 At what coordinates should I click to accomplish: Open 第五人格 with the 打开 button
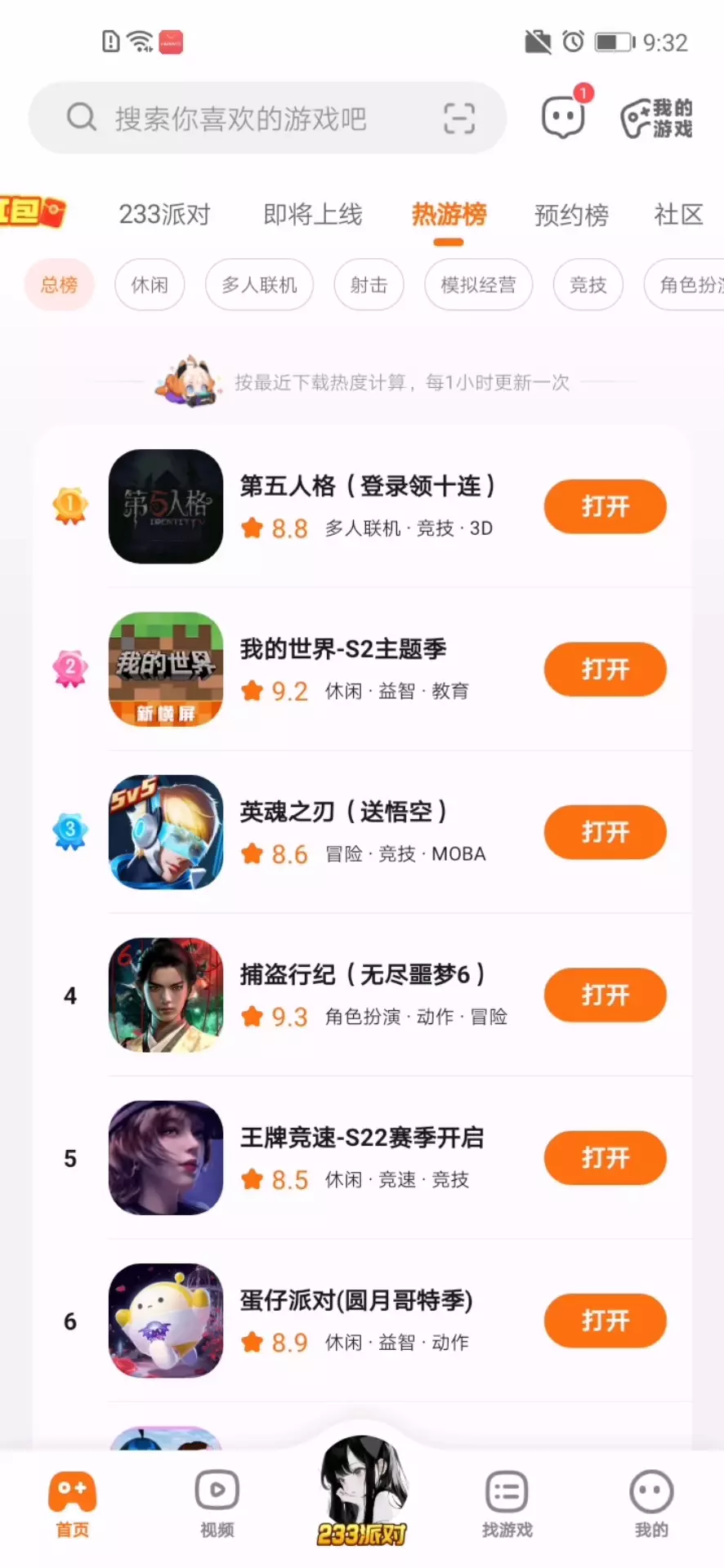point(605,506)
